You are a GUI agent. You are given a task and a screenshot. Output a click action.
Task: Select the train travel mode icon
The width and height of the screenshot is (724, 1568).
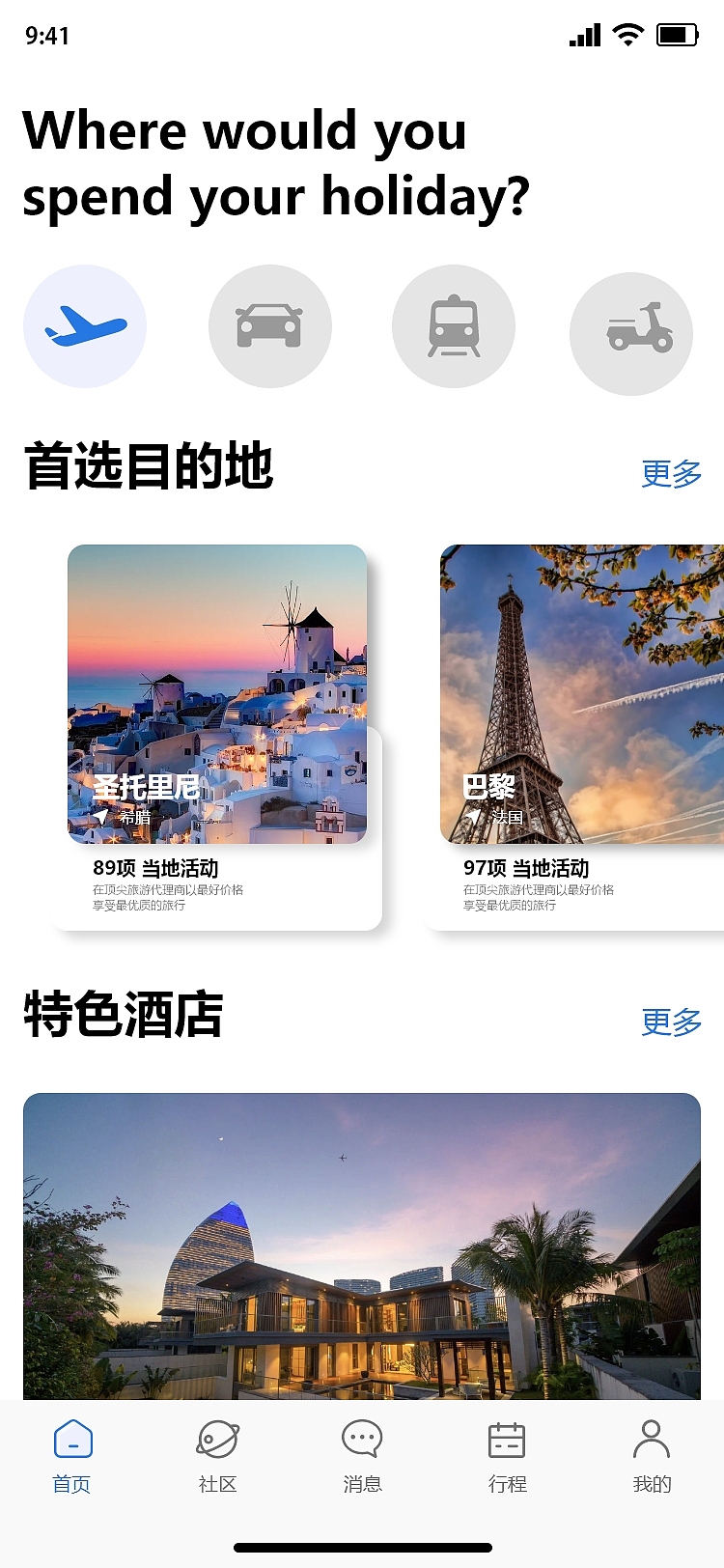(x=454, y=326)
